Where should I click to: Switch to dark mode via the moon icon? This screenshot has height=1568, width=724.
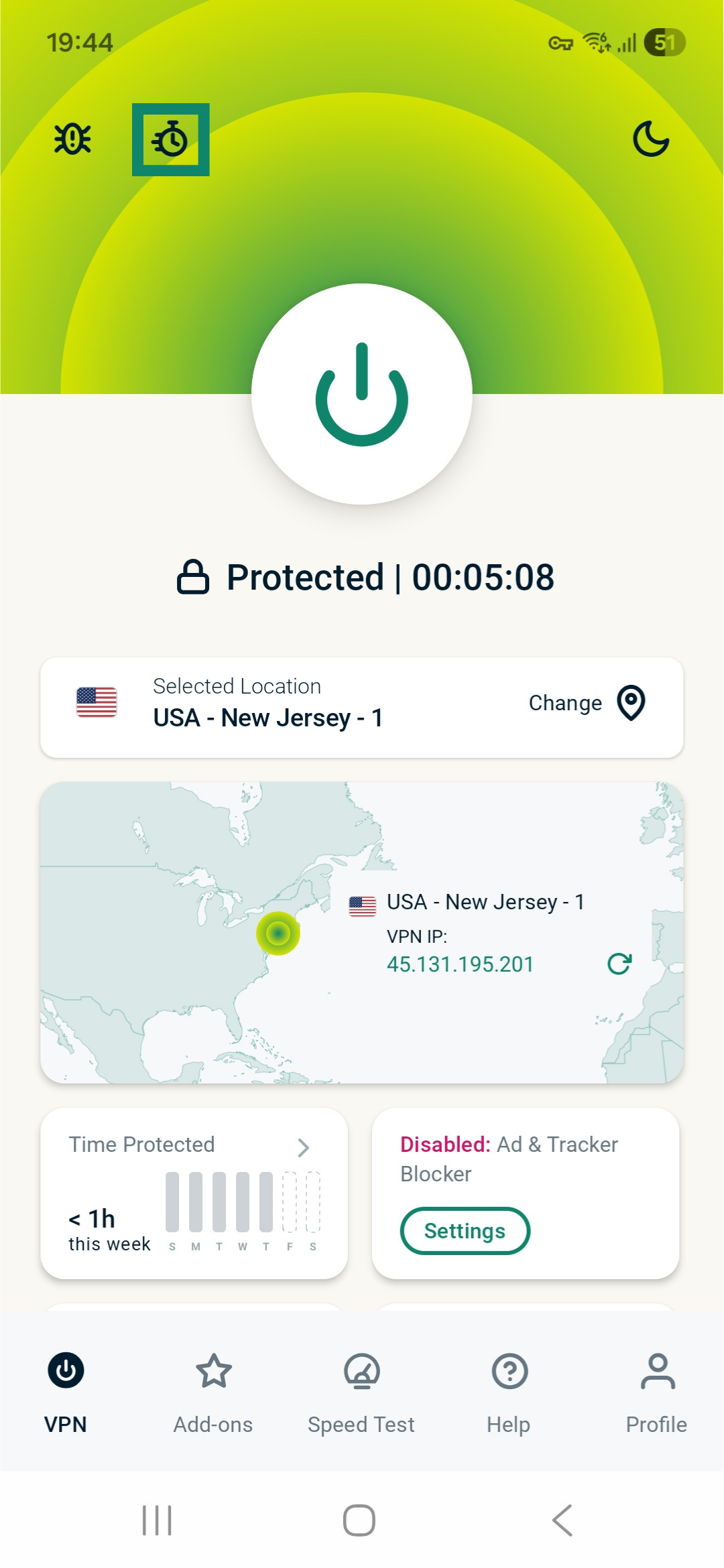click(650, 139)
